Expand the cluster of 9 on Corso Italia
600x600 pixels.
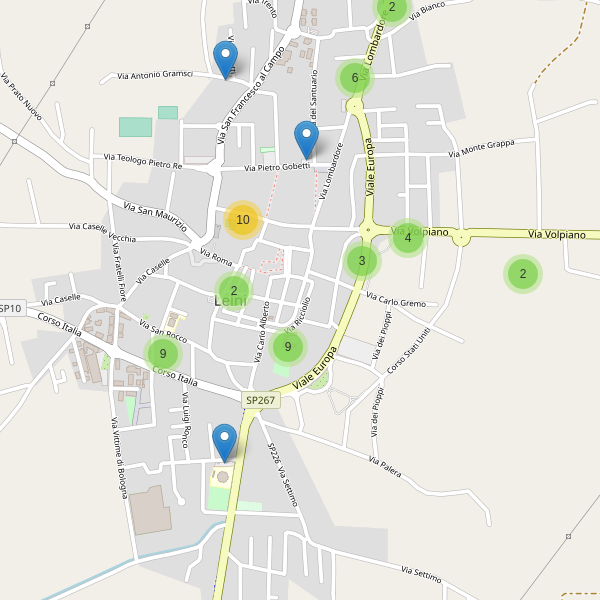click(x=162, y=353)
